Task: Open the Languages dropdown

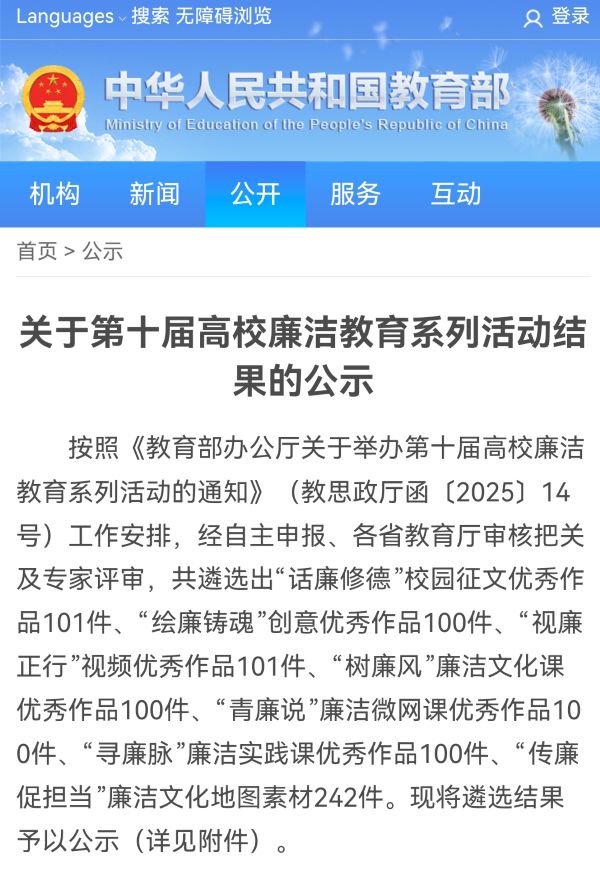Action: tap(70, 17)
